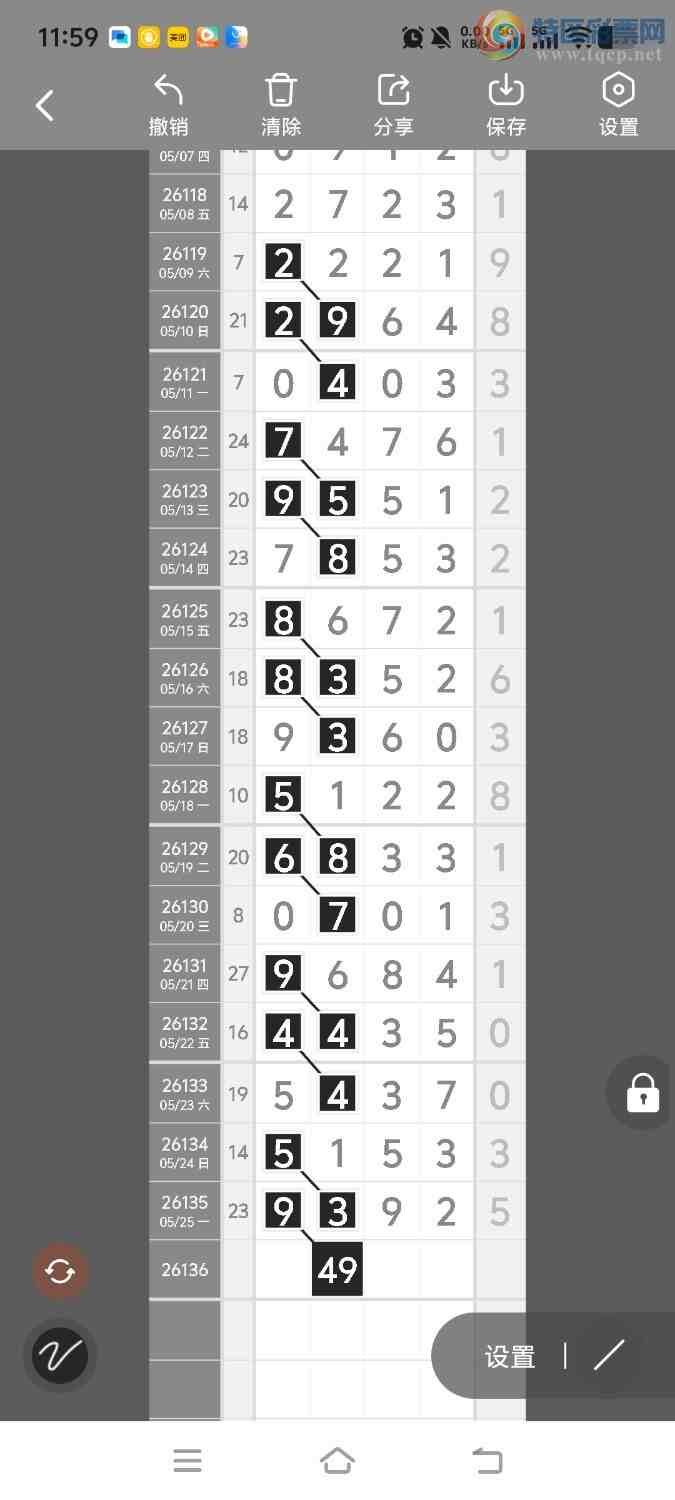Screen dimensions: 675x1500
Task: Tap the lock button on the right edge
Action: click(x=643, y=1093)
